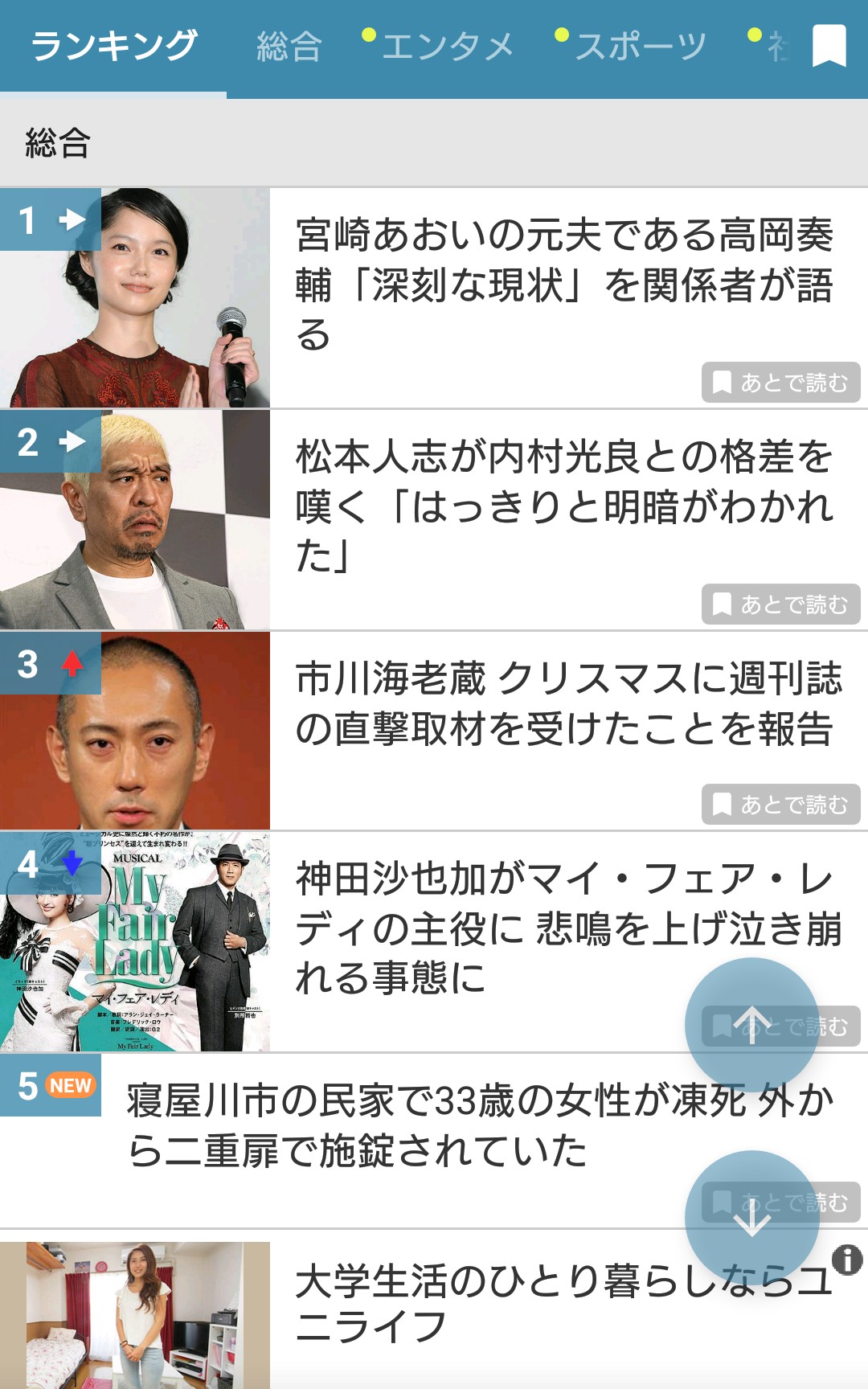Open the saved bookmarks icon
Viewport: 868px width, 1389px height.
click(829, 45)
